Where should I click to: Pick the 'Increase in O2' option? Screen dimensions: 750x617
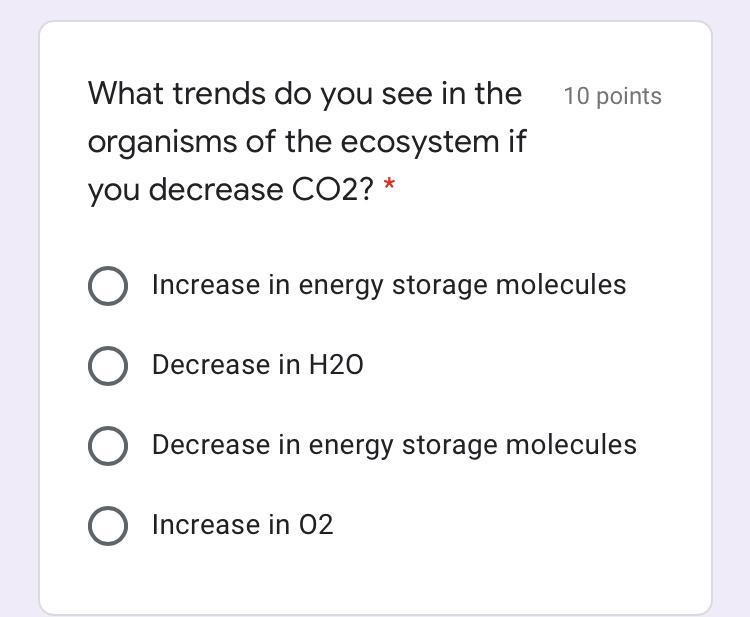(x=108, y=526)
